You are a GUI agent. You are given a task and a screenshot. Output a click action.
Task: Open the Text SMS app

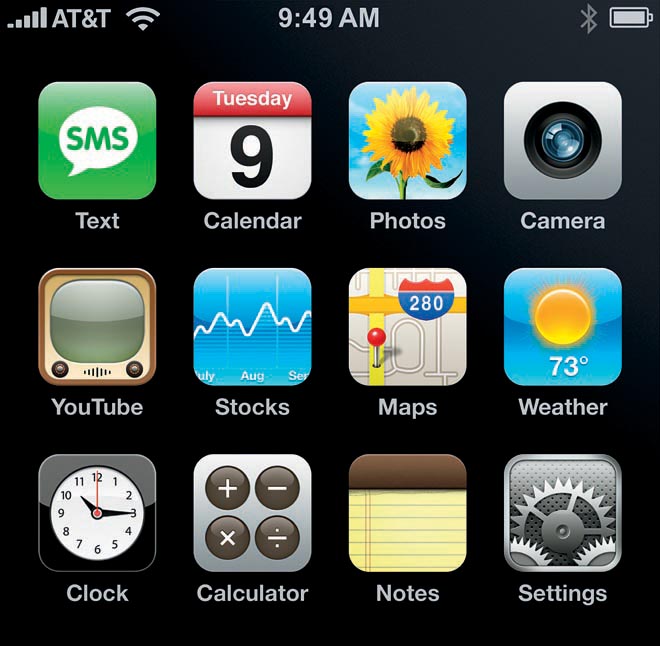coord(97,141)
